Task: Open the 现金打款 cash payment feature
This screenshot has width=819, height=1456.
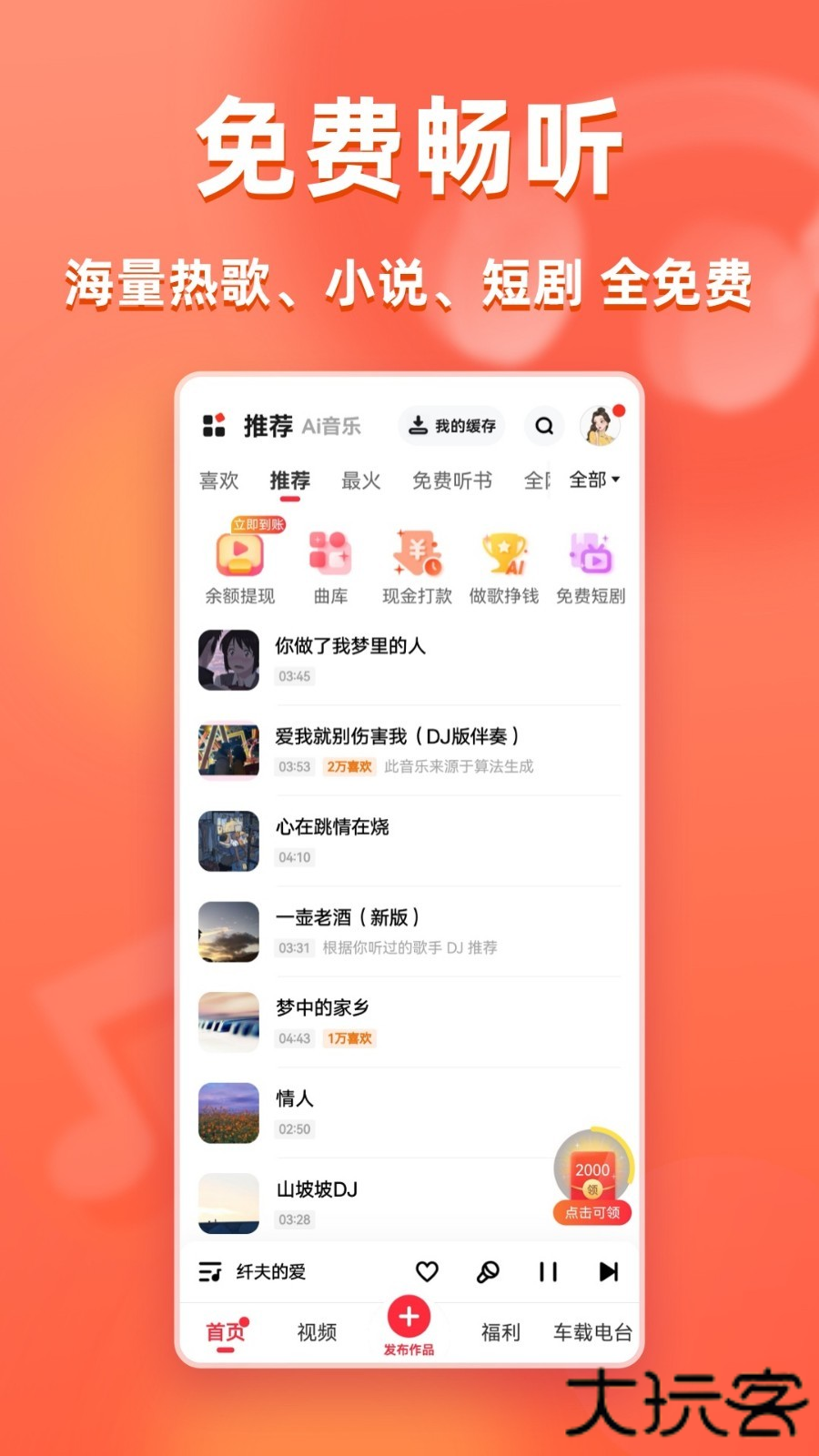Action: (x=416, y=564)
